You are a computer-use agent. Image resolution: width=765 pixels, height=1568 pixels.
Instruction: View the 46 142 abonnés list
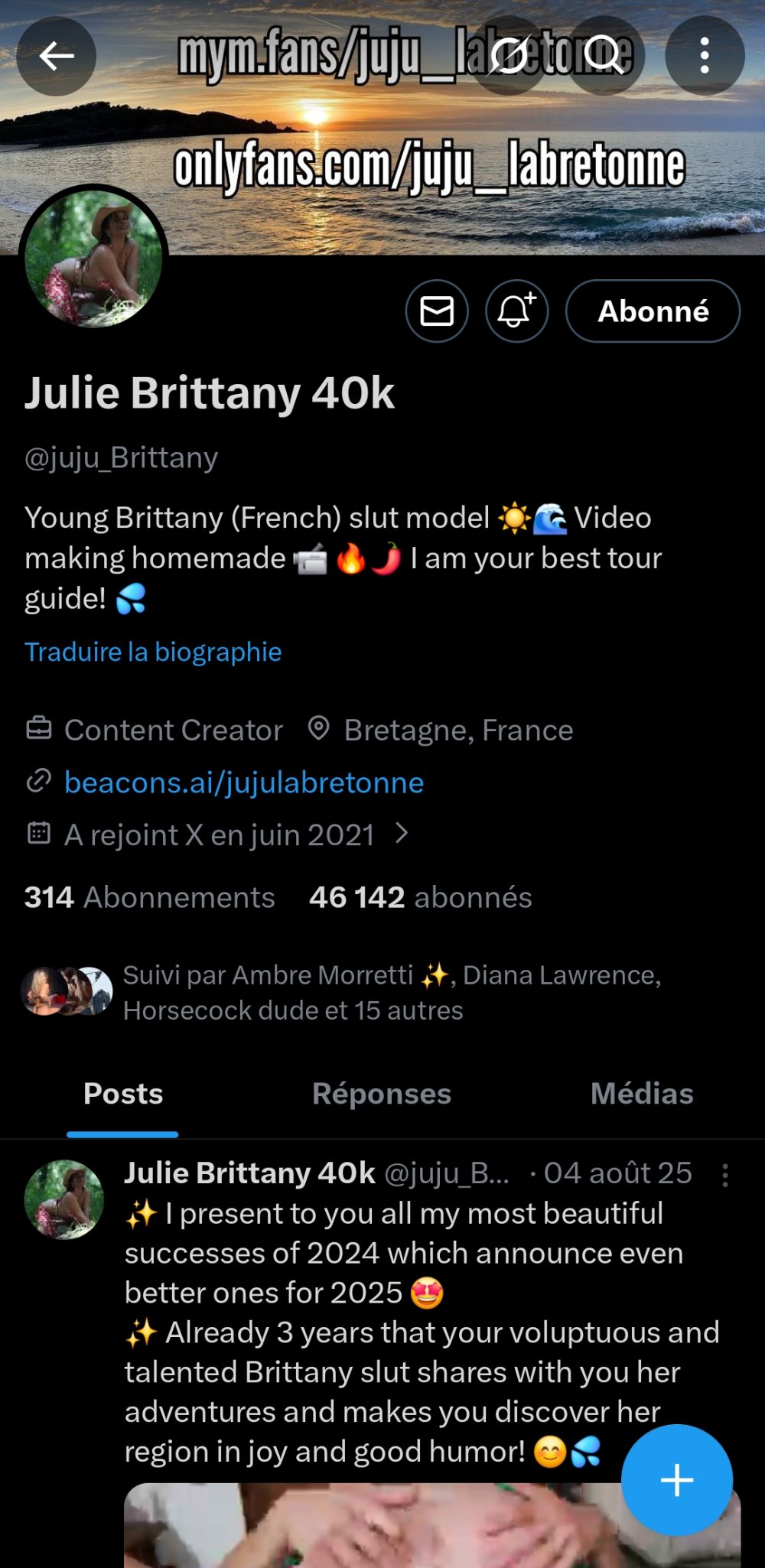[420, 897]
